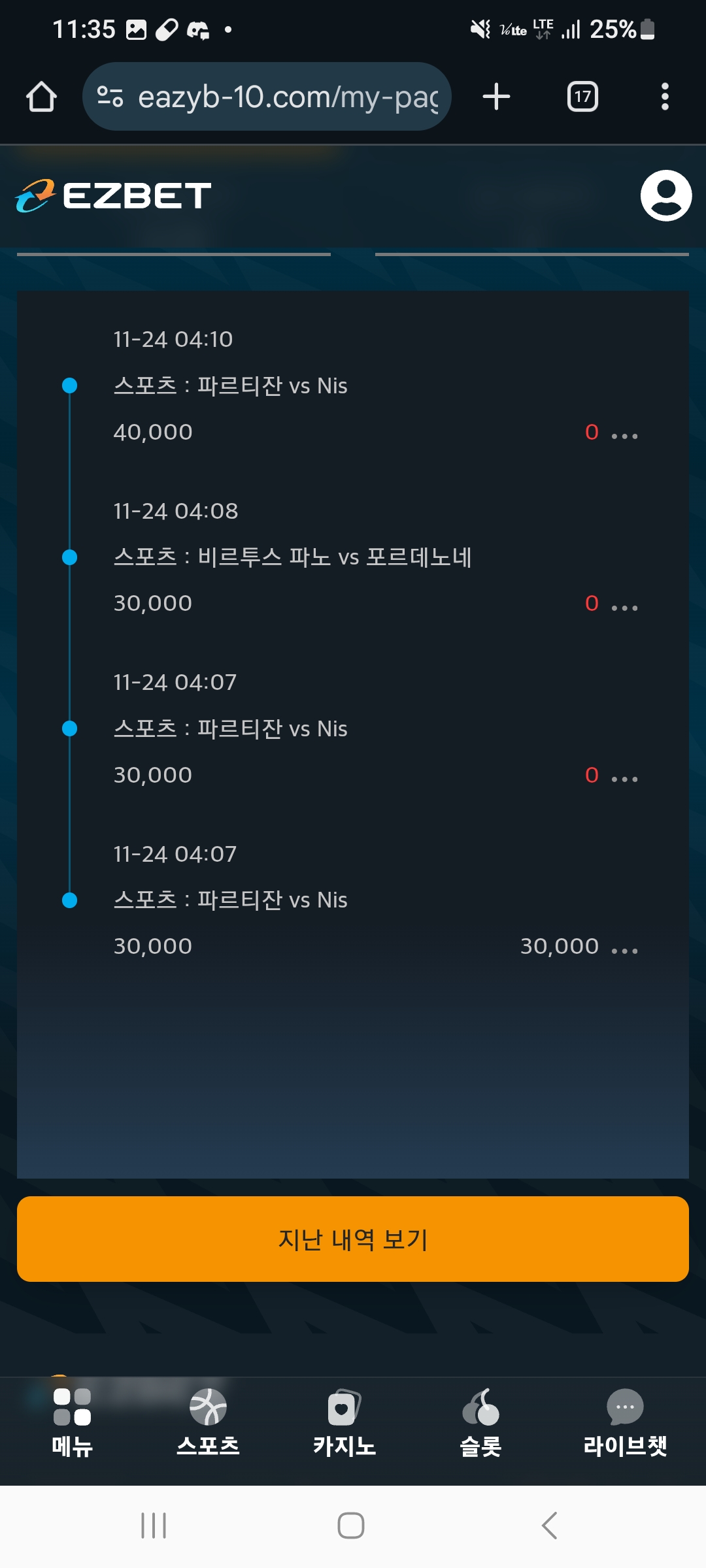Tap the timeline marker for the 04:08 bet
Viewport: 706px width, 1568px height.
point(69,557)
